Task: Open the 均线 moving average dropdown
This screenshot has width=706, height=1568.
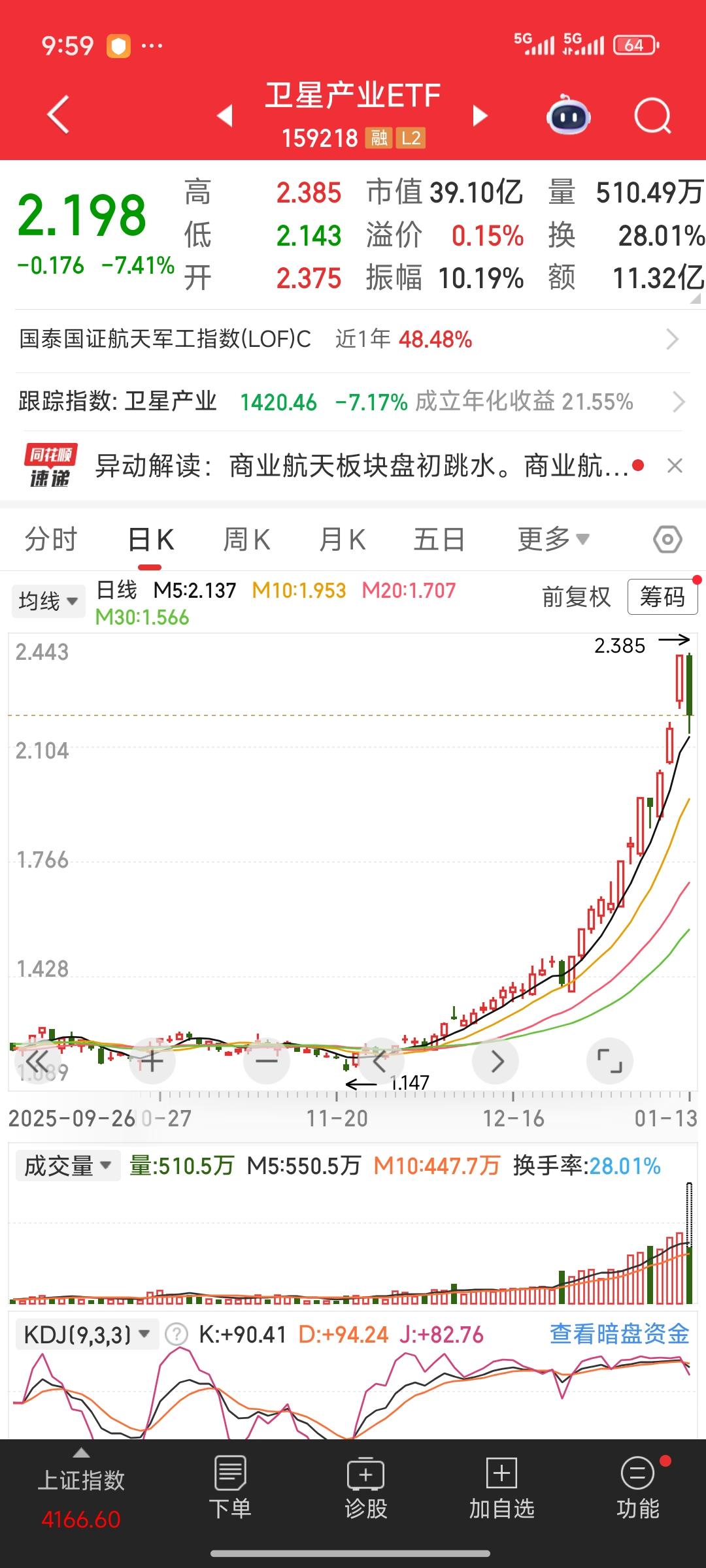Action: [x=48, y=600]
